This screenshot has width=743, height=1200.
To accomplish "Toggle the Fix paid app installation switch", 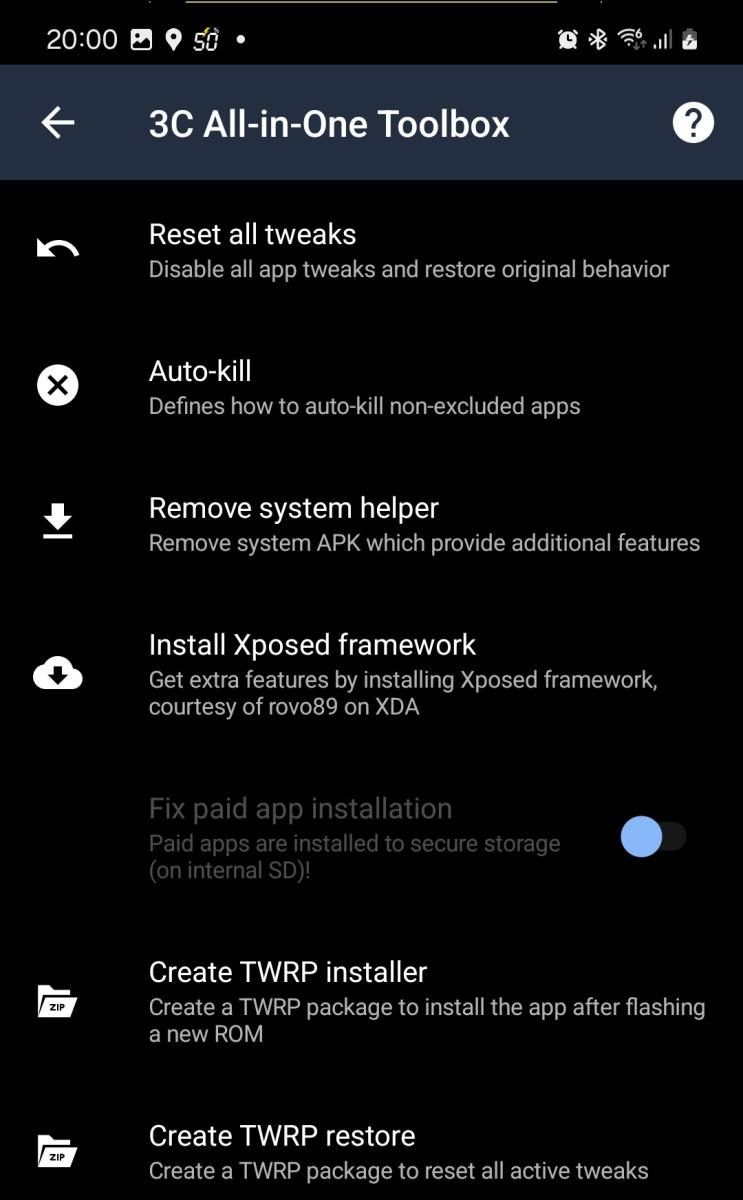I will tap(653, 837).
